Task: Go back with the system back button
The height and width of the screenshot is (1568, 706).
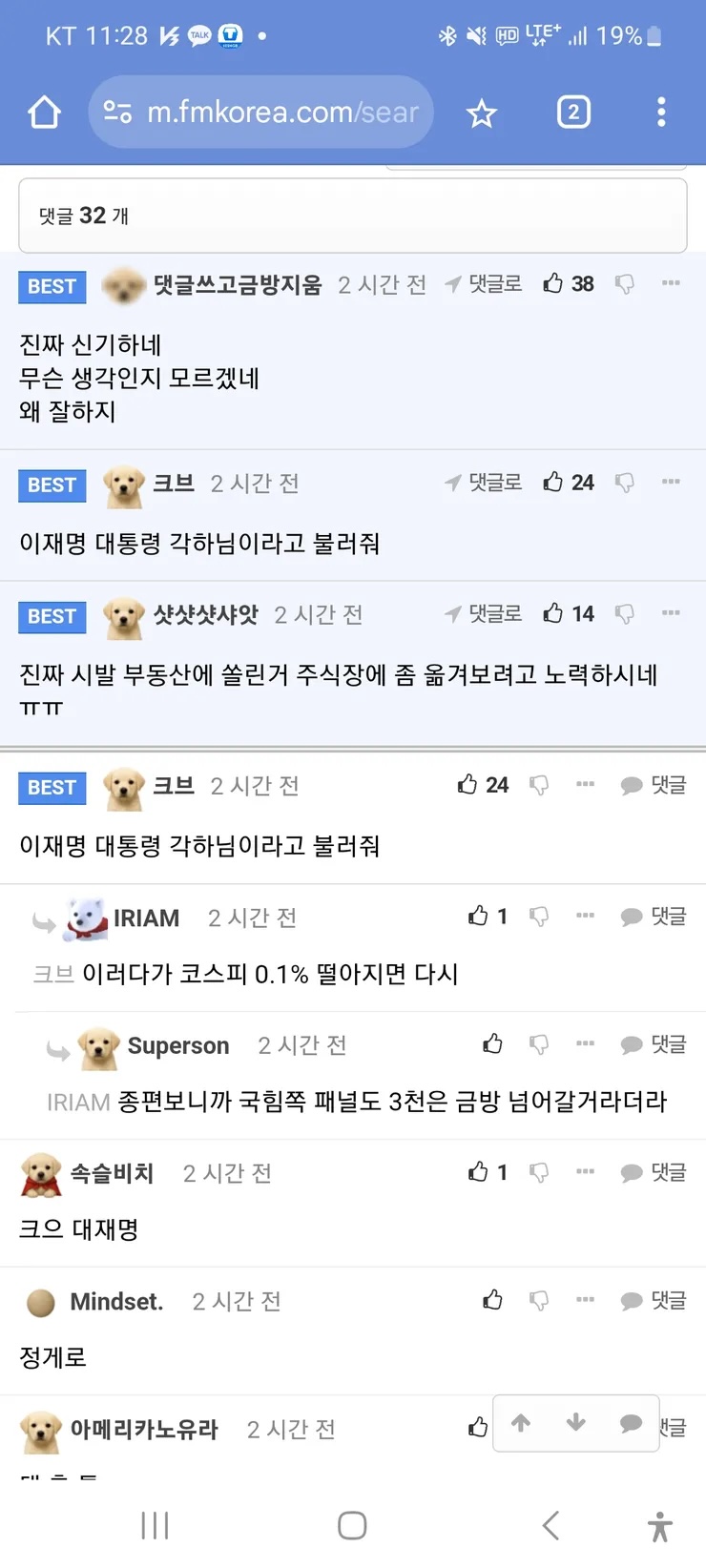Action: coord(550,1525)
